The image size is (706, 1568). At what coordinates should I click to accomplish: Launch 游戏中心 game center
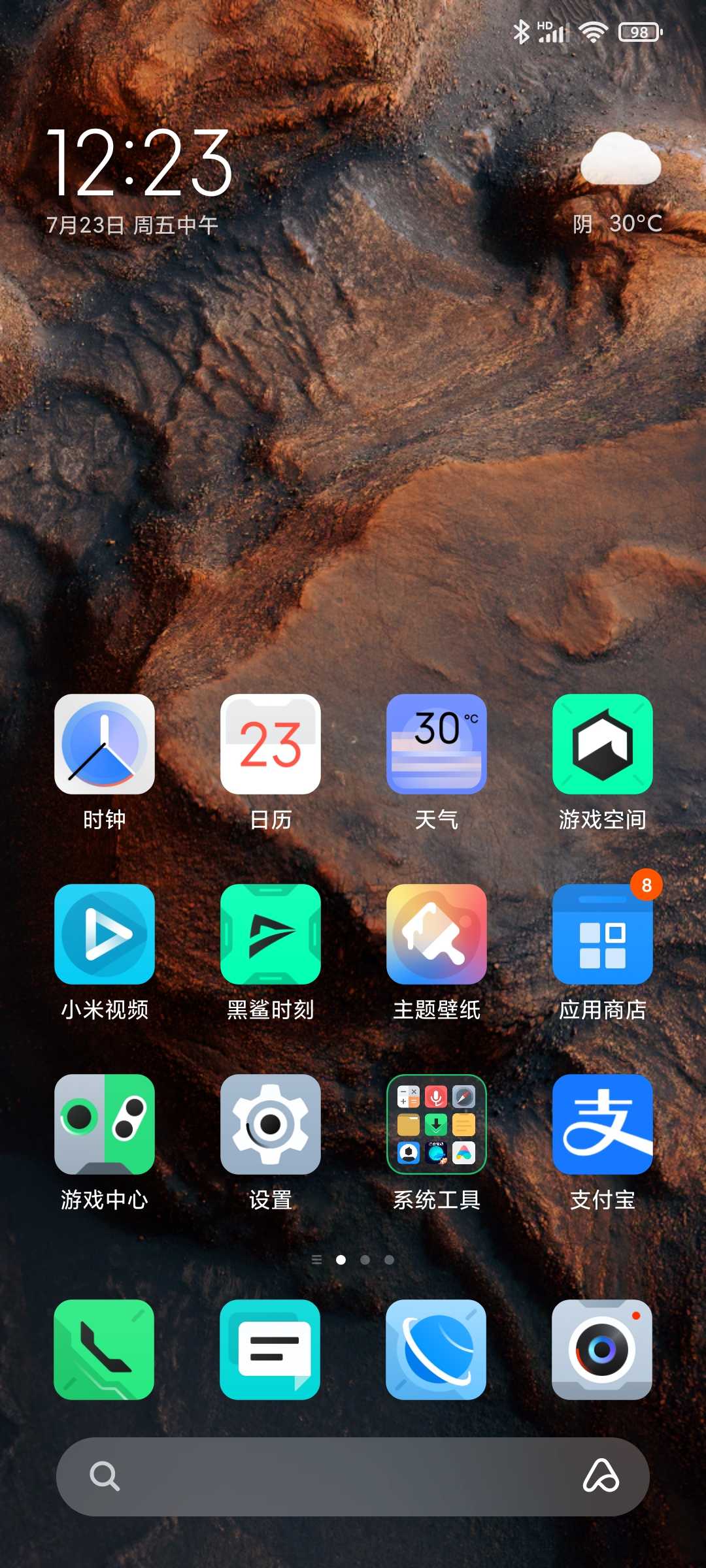(105, 1124)
